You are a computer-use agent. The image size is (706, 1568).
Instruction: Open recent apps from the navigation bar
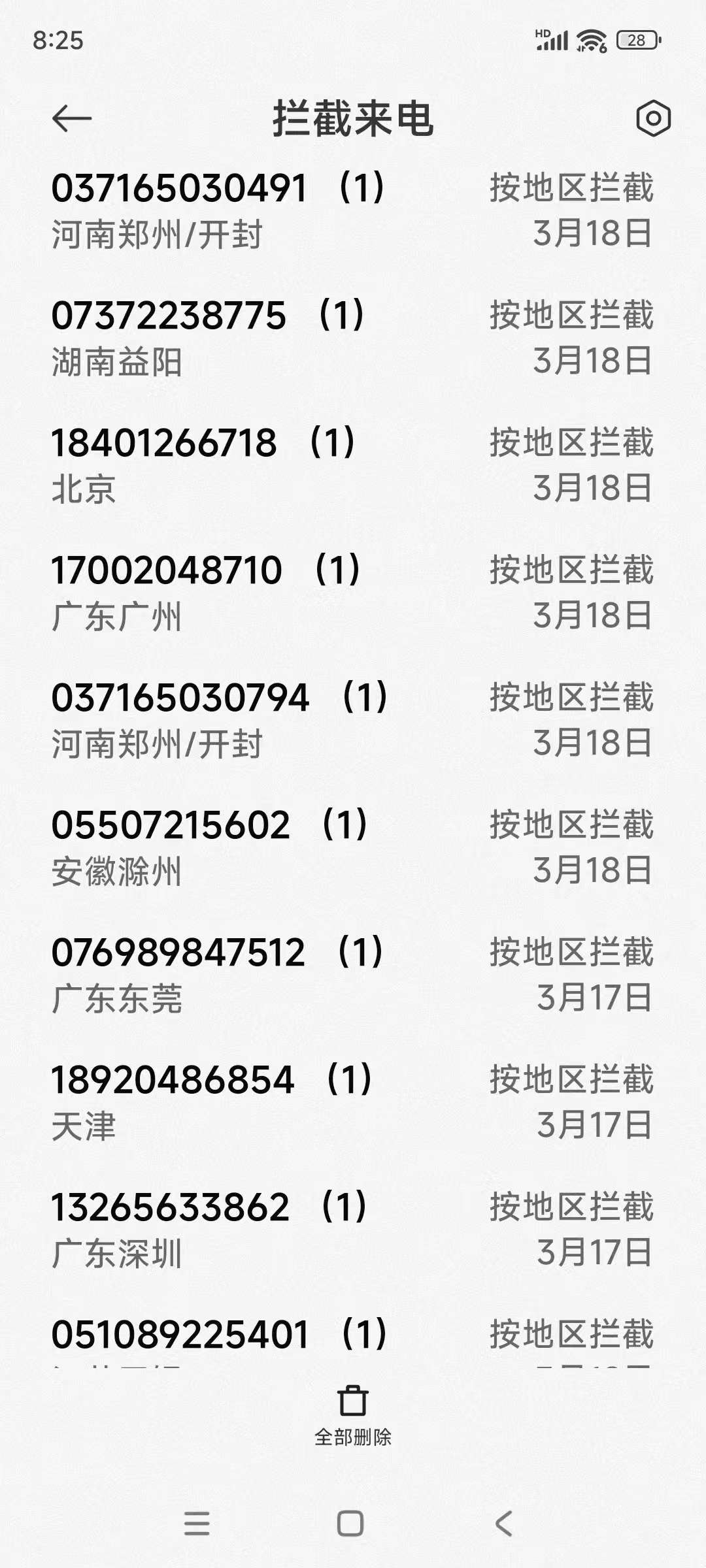[x=197, y=1524]
